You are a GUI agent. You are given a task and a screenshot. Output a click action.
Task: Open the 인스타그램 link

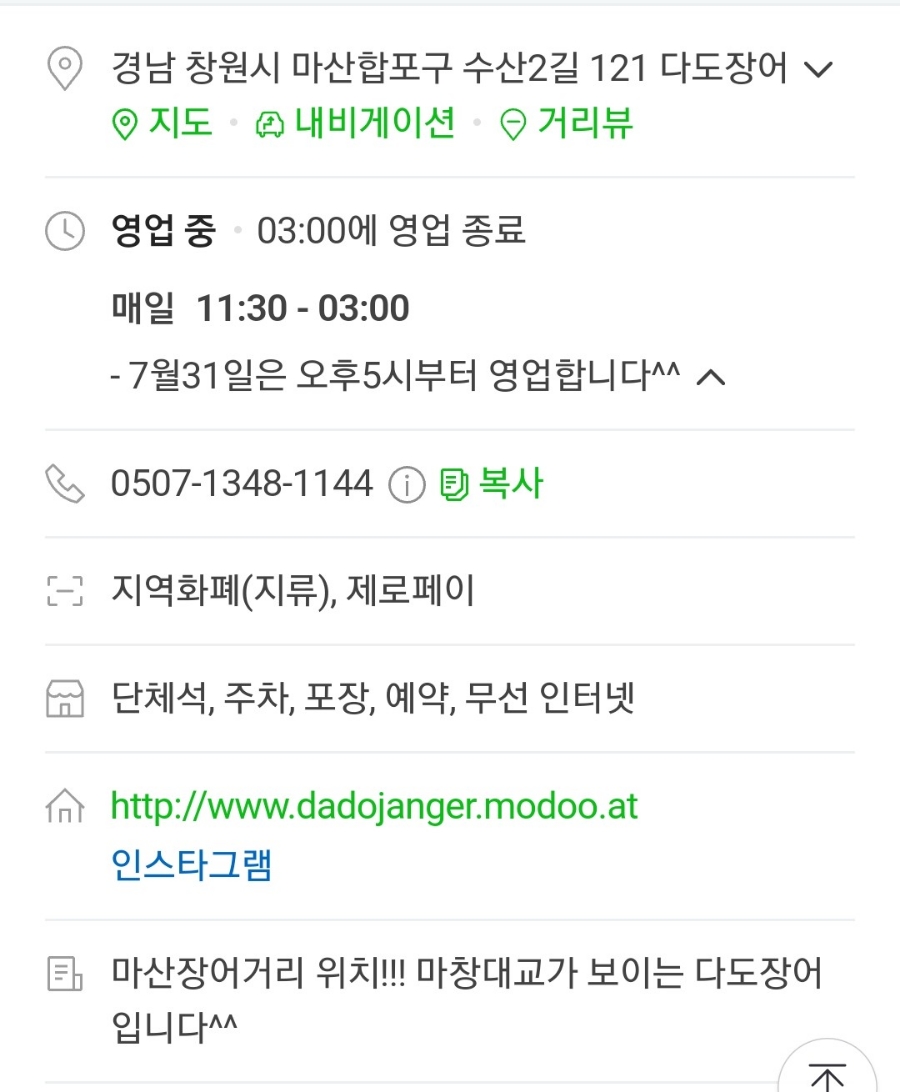click(191, 865)
